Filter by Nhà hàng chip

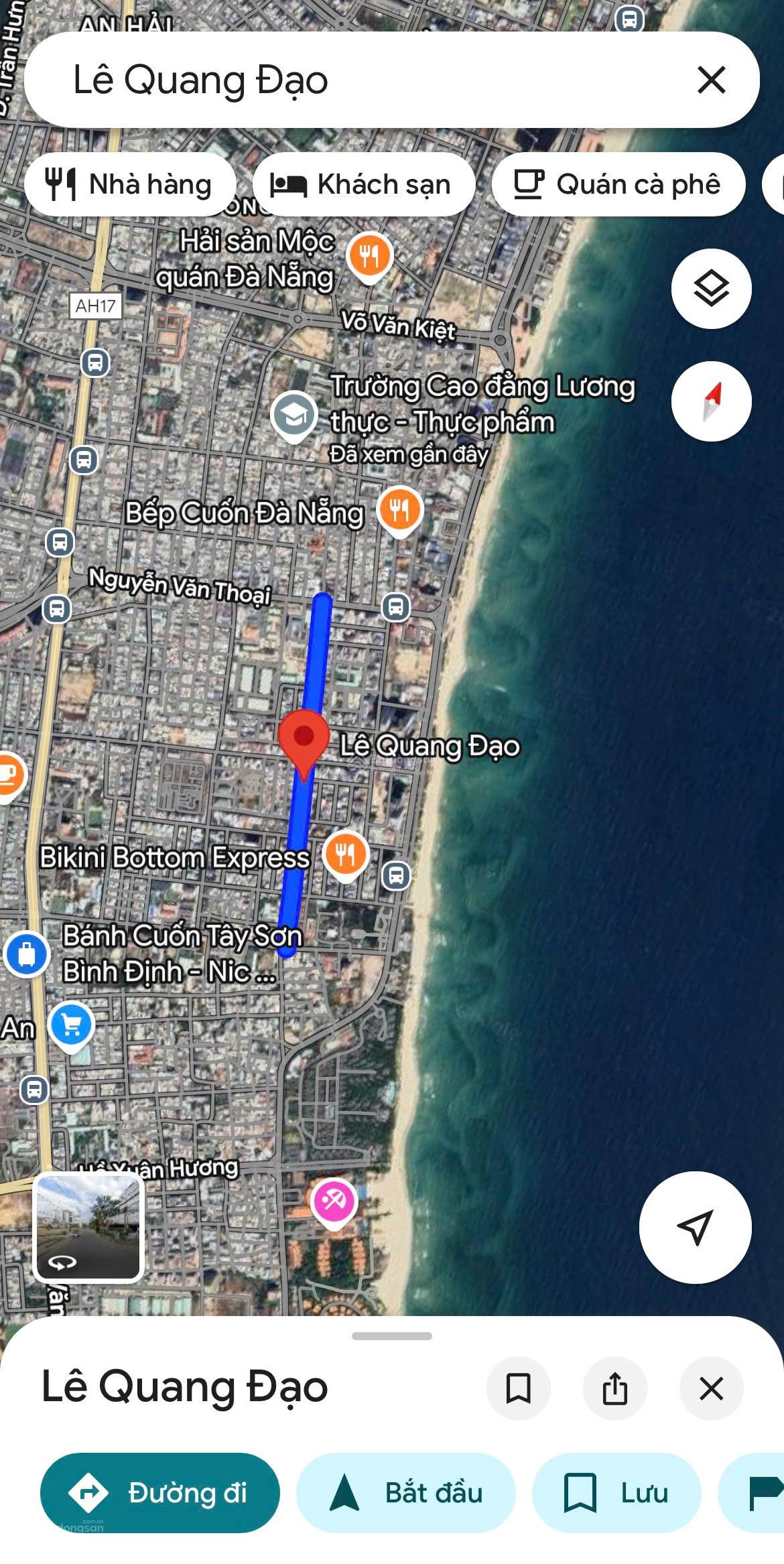(130, 184)
